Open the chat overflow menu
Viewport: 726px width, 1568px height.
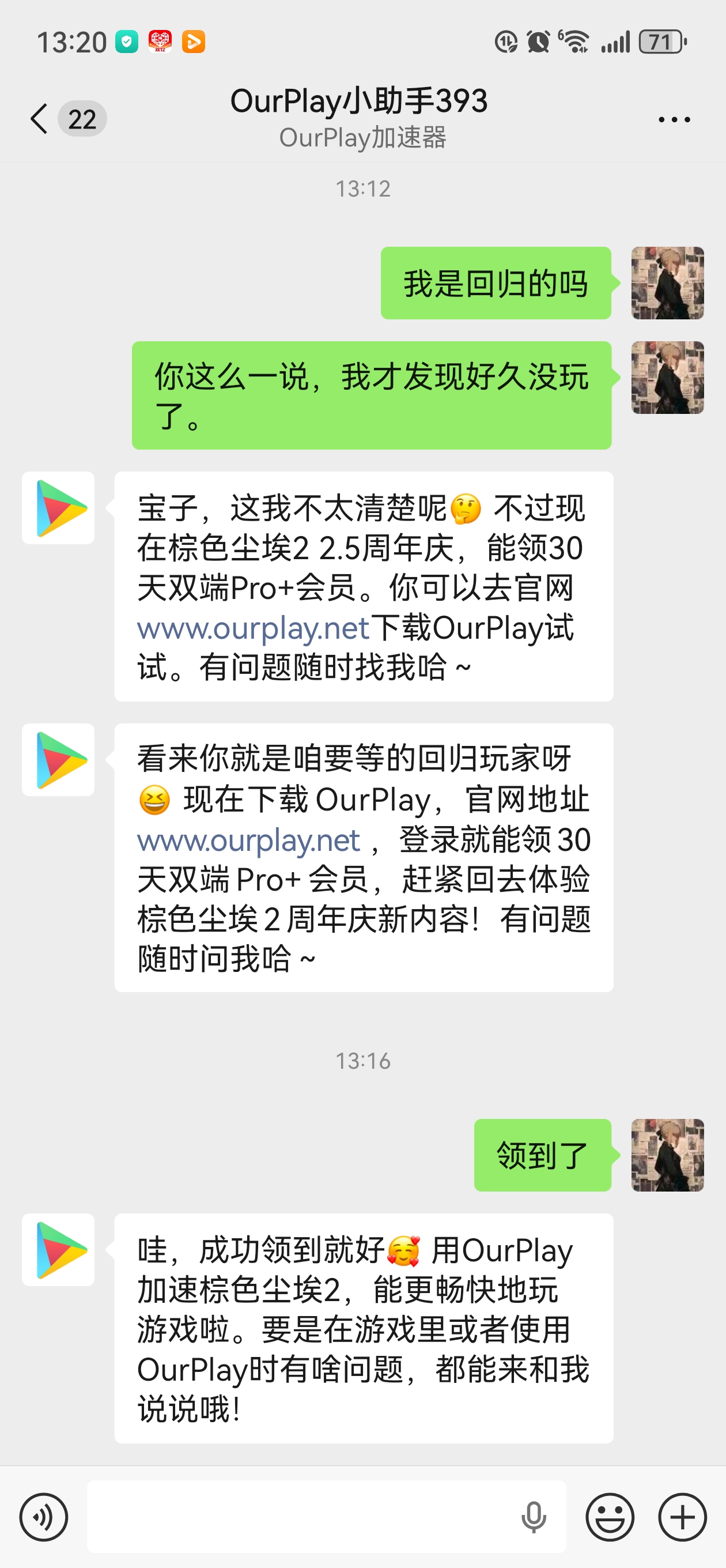point(674,119)
